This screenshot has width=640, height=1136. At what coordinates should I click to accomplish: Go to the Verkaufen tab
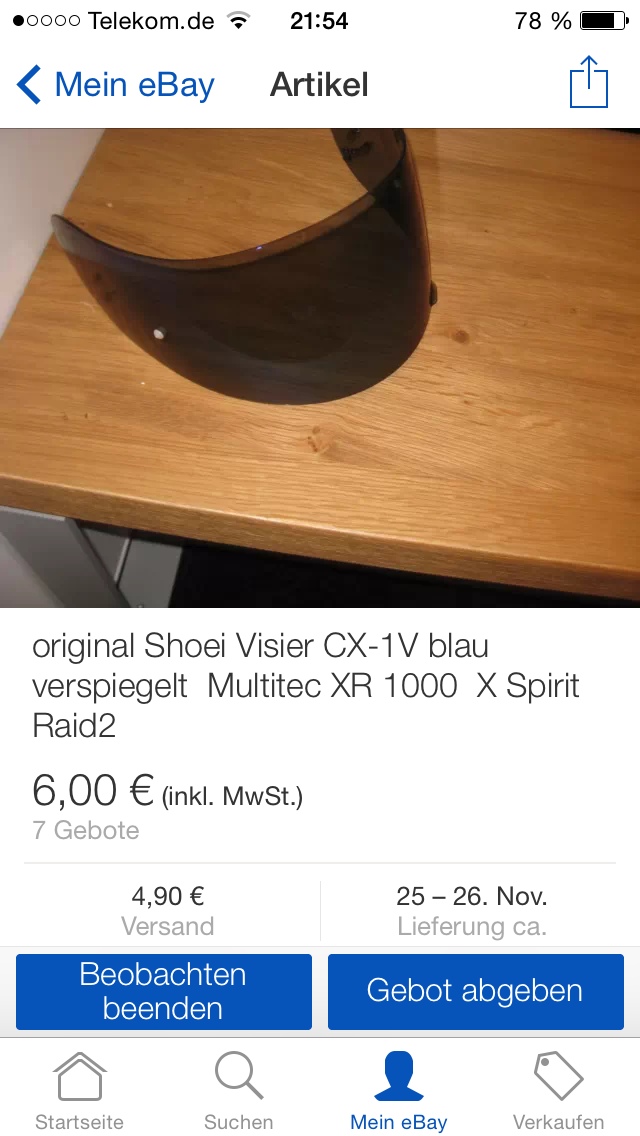point(558,1091)
